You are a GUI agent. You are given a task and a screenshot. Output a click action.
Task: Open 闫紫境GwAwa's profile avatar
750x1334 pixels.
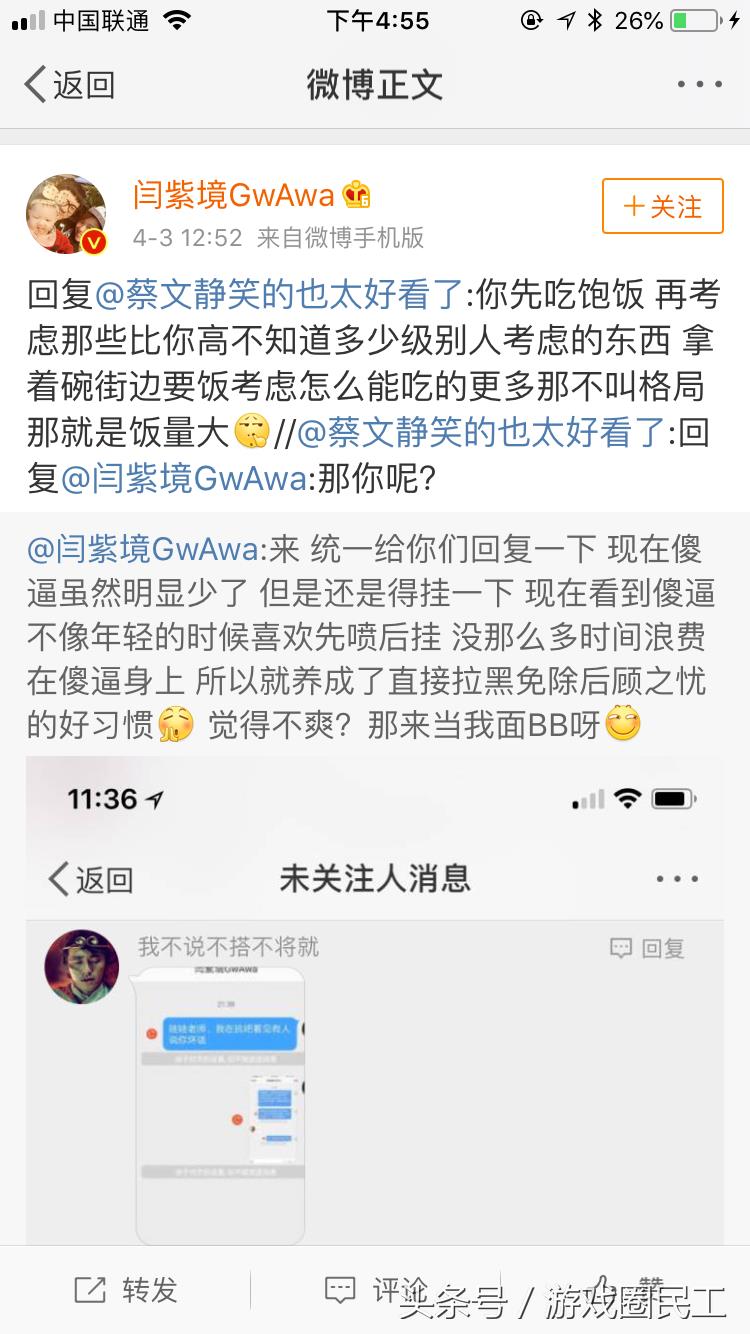tap(66, 214)
